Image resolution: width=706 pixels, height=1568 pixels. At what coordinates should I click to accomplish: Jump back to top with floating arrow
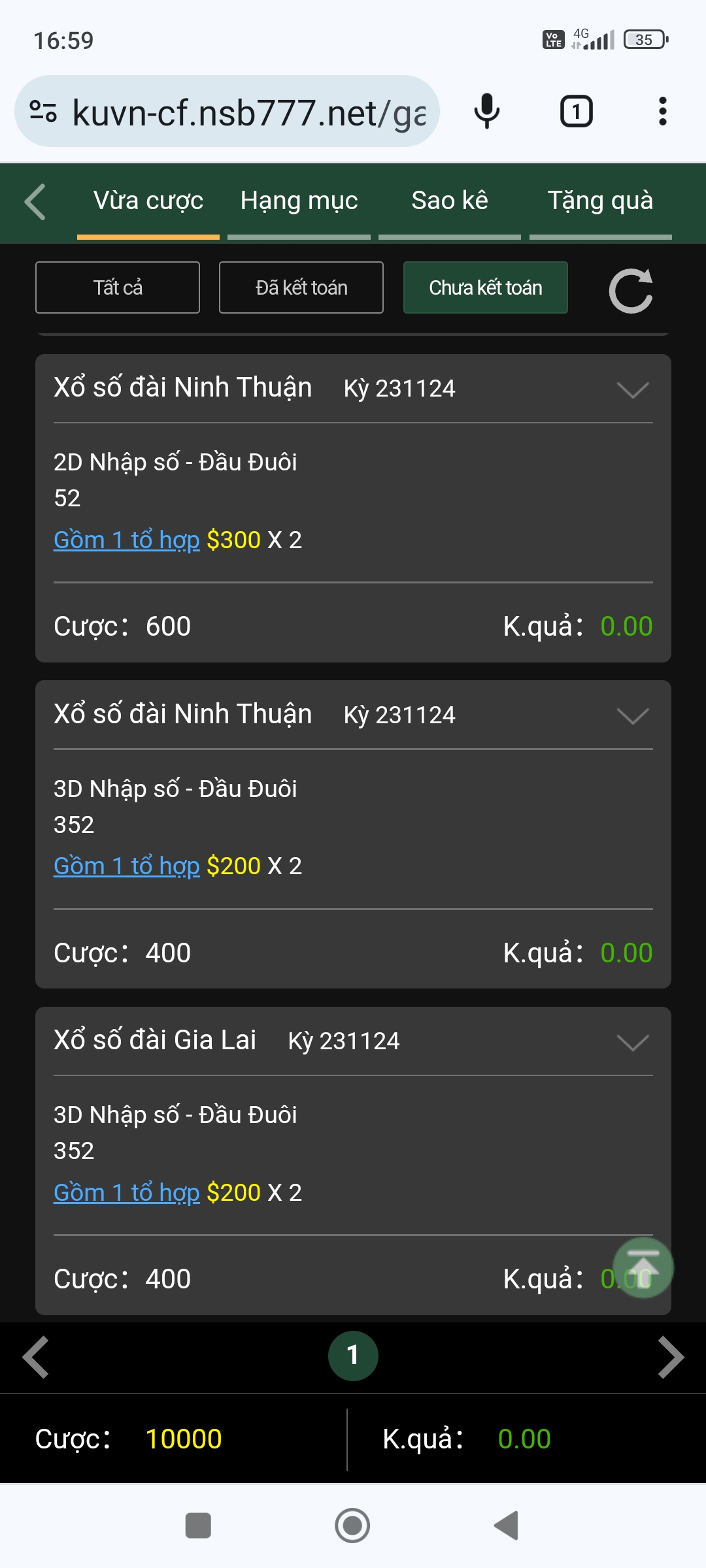coord(643,1268)
